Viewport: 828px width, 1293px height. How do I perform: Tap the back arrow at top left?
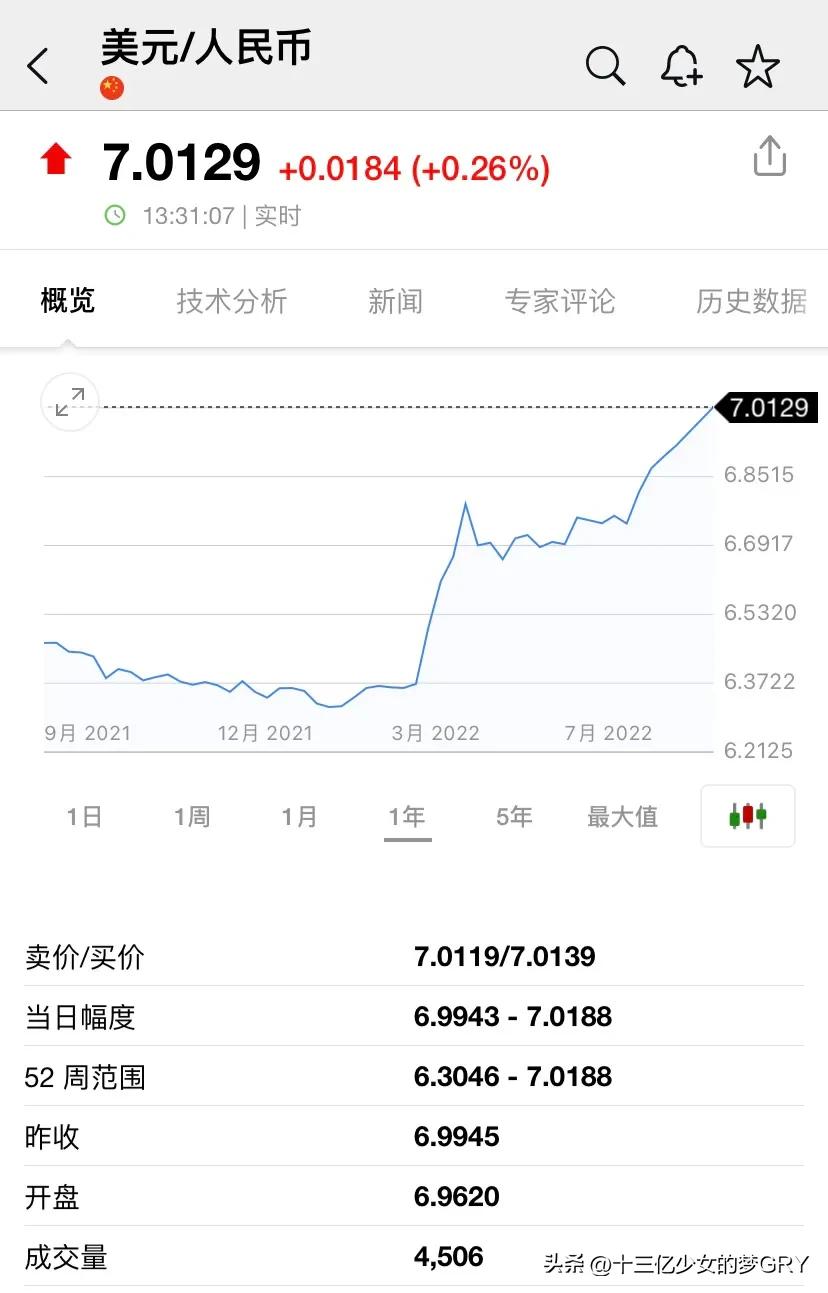[x=37, y=65]
